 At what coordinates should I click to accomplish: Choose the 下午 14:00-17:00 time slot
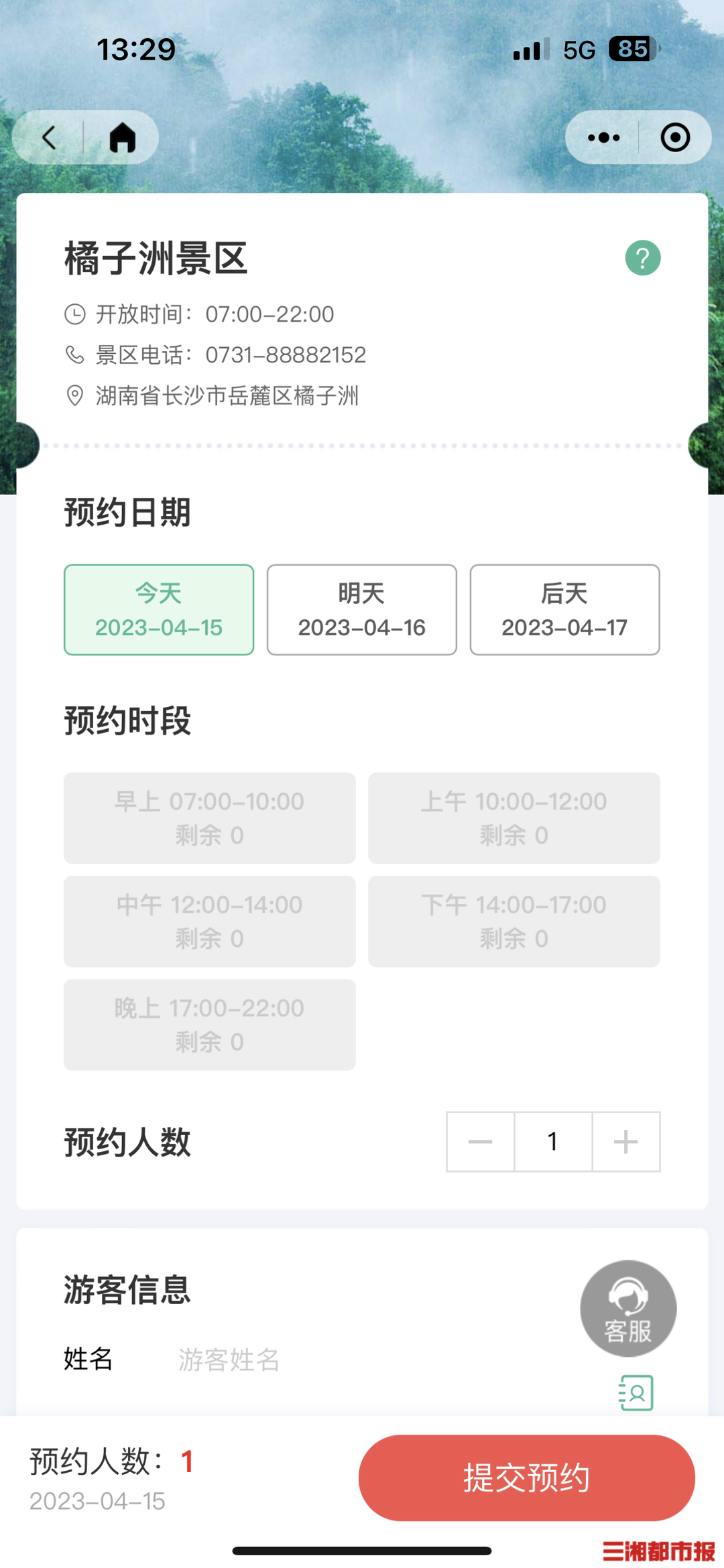tap(514, 921)
